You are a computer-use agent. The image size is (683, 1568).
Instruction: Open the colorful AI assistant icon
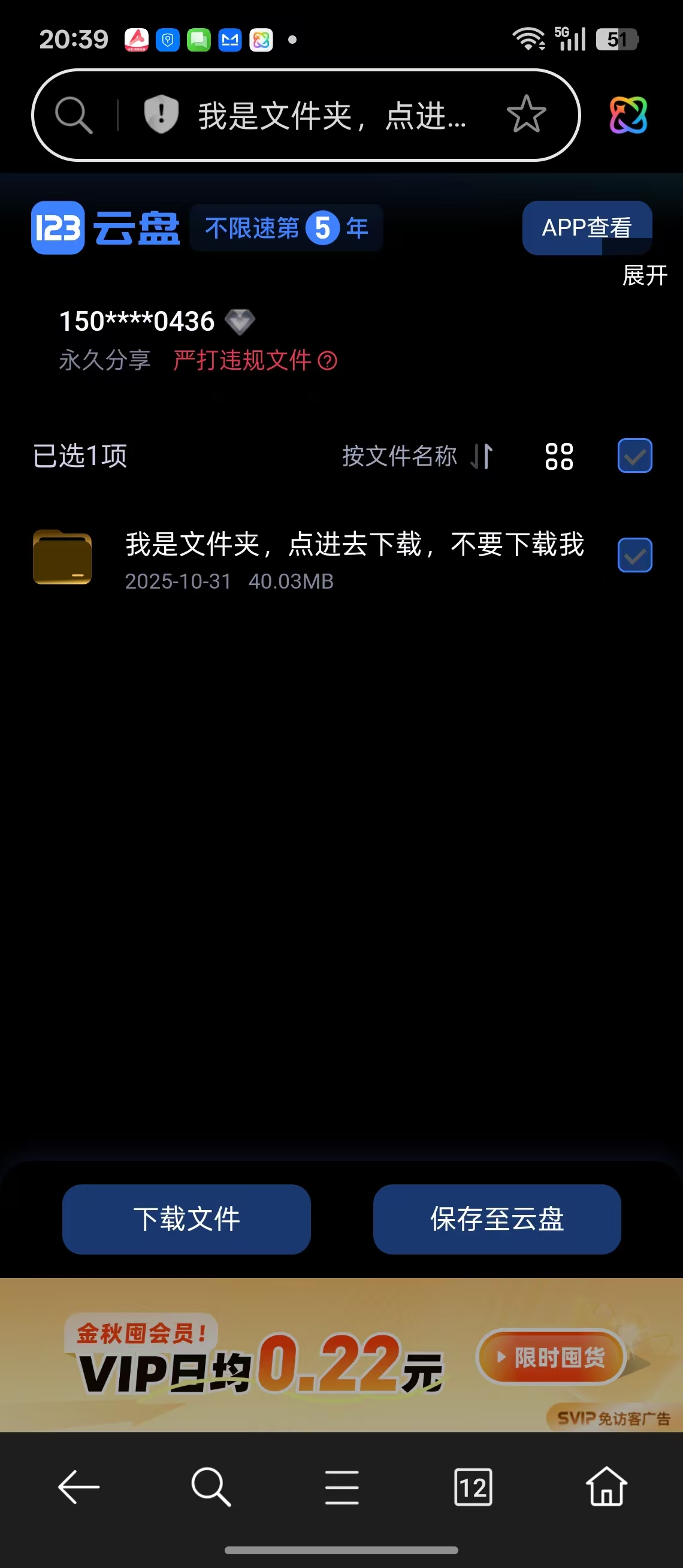tap(628, 114)
